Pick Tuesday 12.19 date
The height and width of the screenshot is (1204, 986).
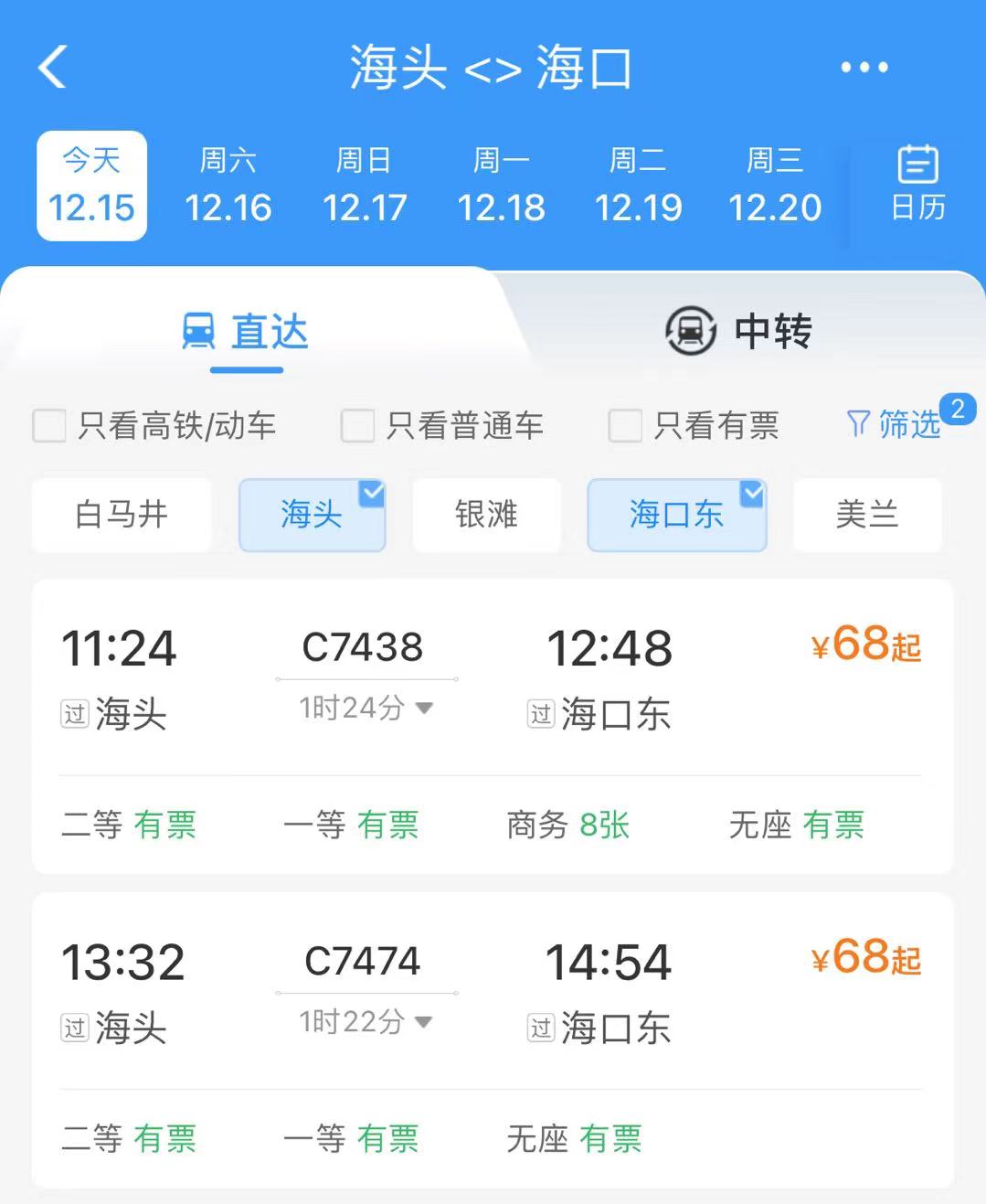[638, 186]
